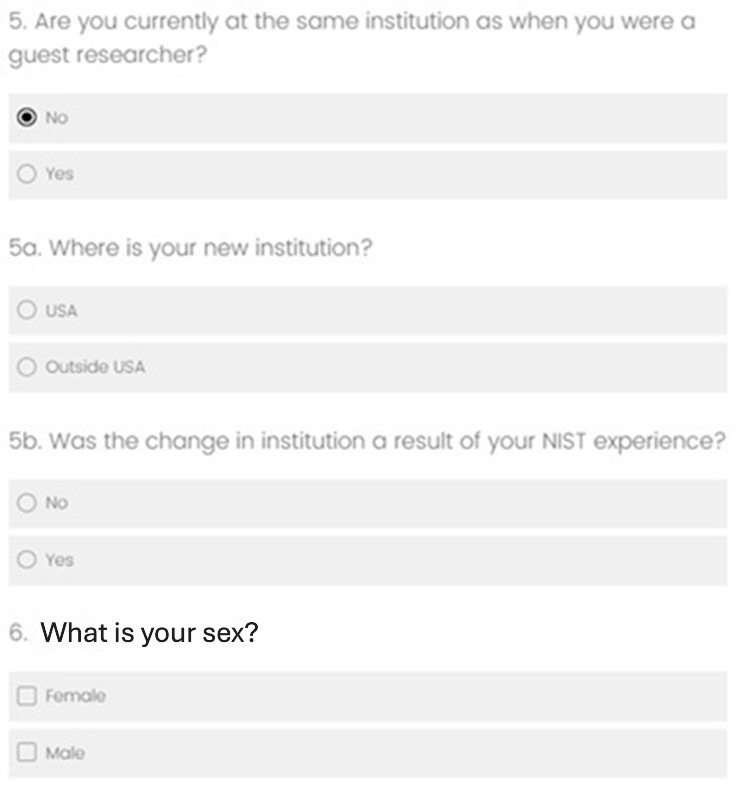Check the Female checkbox

tap(27, 696)
